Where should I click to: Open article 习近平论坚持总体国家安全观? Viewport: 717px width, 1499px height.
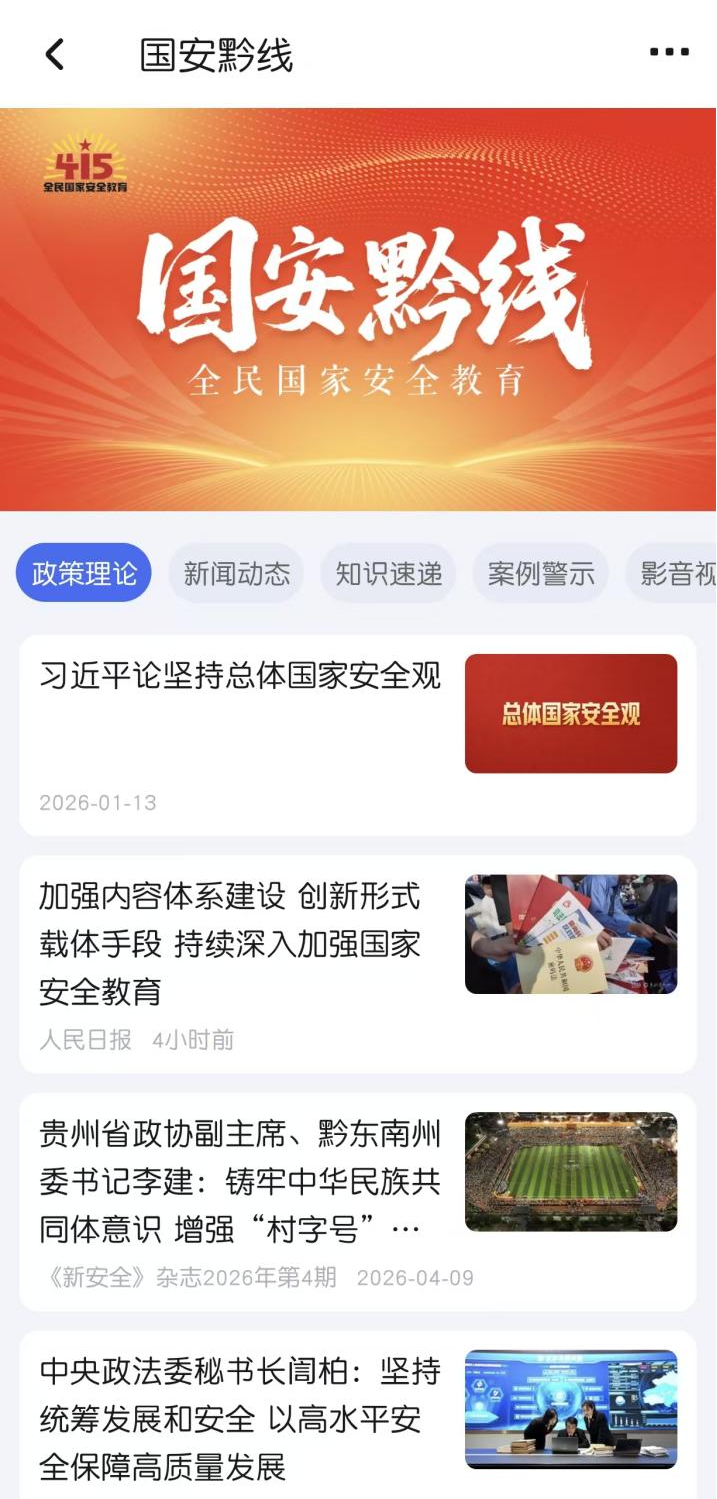240,676
